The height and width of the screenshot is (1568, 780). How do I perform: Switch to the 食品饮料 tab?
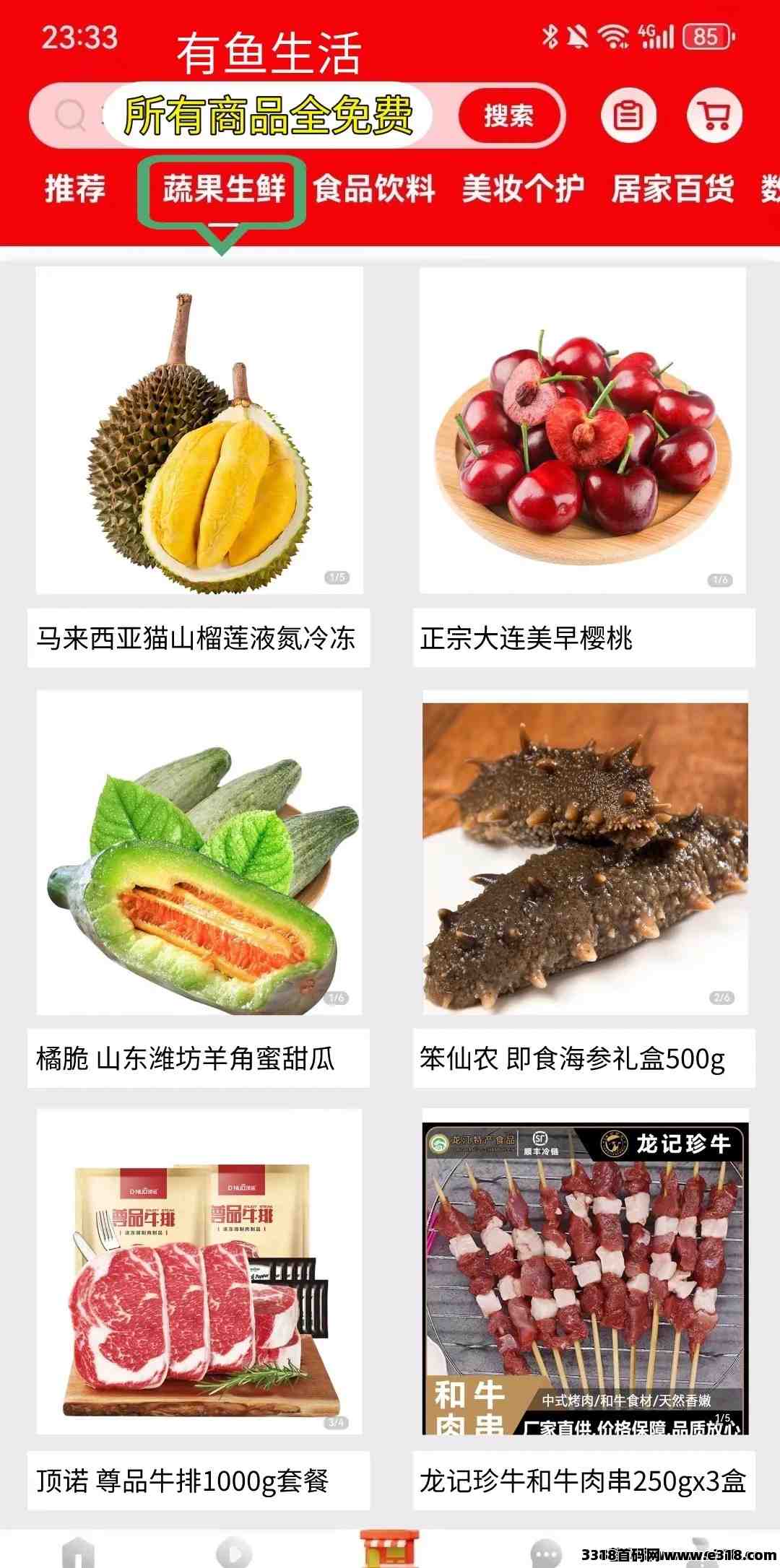pos(374,189)
